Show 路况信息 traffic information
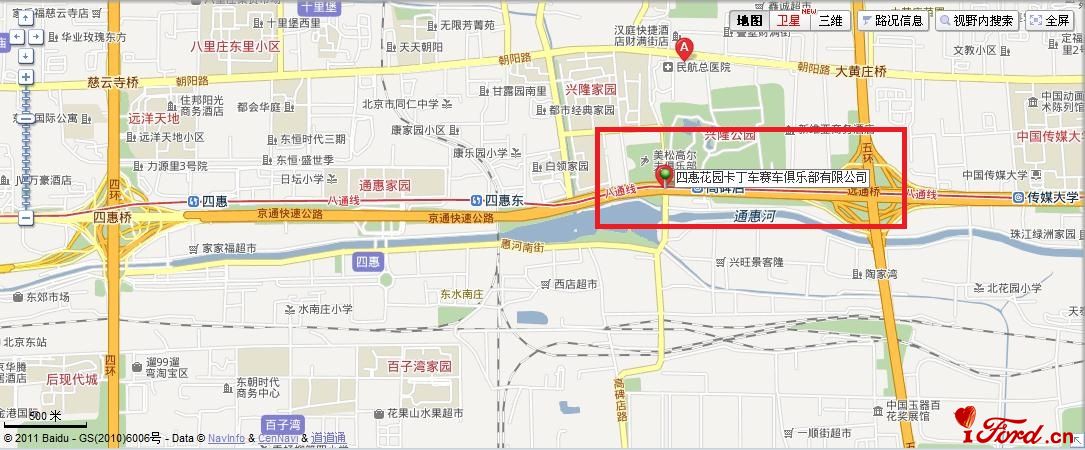The width and height of the screenshot is (1085, 450). pyautogui.click(x=891, y=20)
